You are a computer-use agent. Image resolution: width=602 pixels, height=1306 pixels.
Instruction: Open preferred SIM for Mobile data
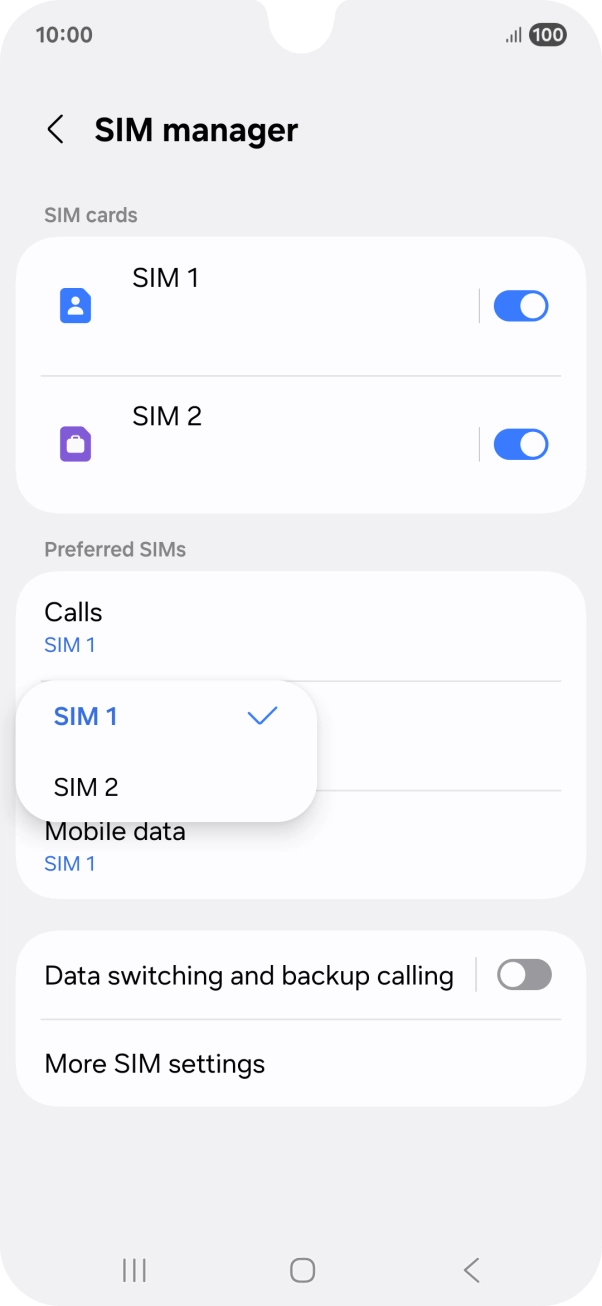[x=400, y=846]
